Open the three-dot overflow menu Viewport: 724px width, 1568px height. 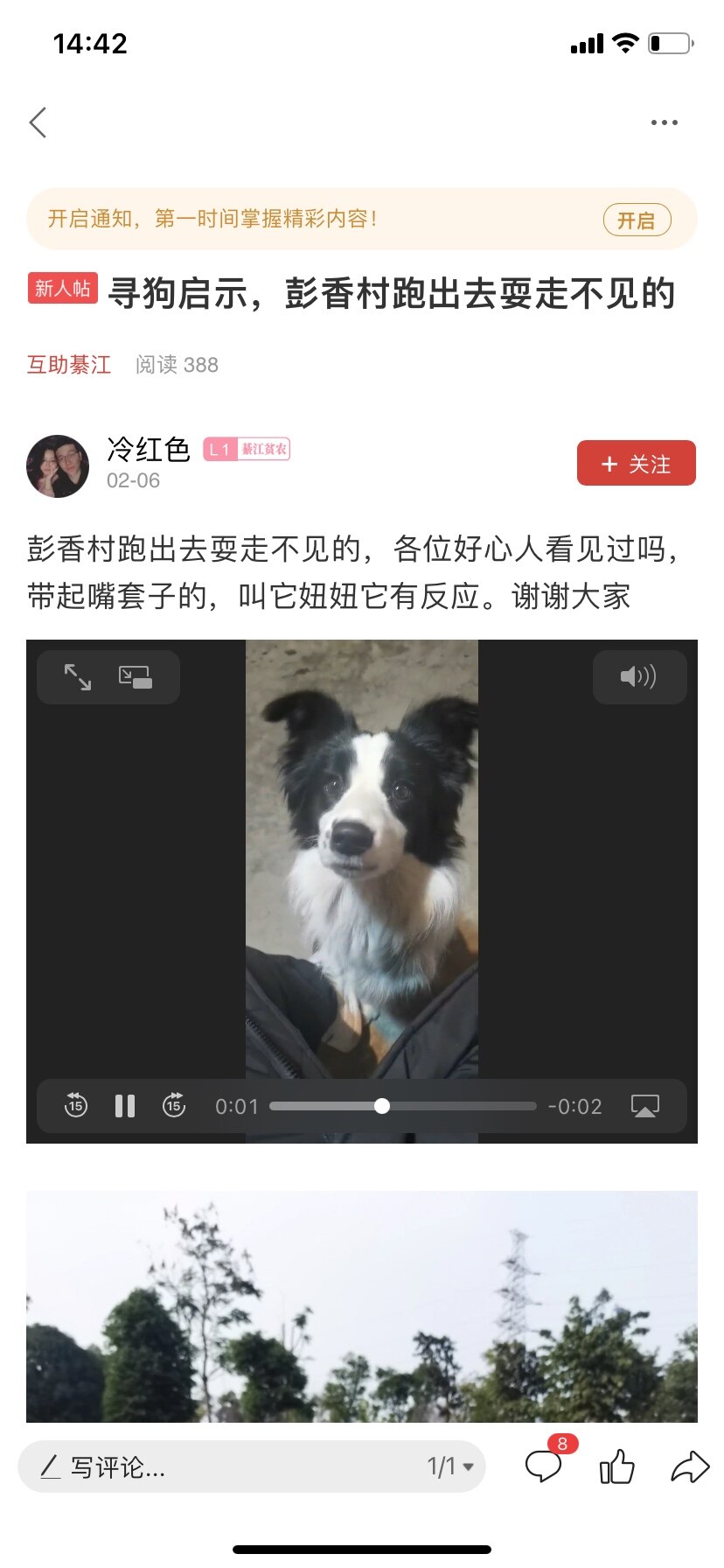point(664,122)
